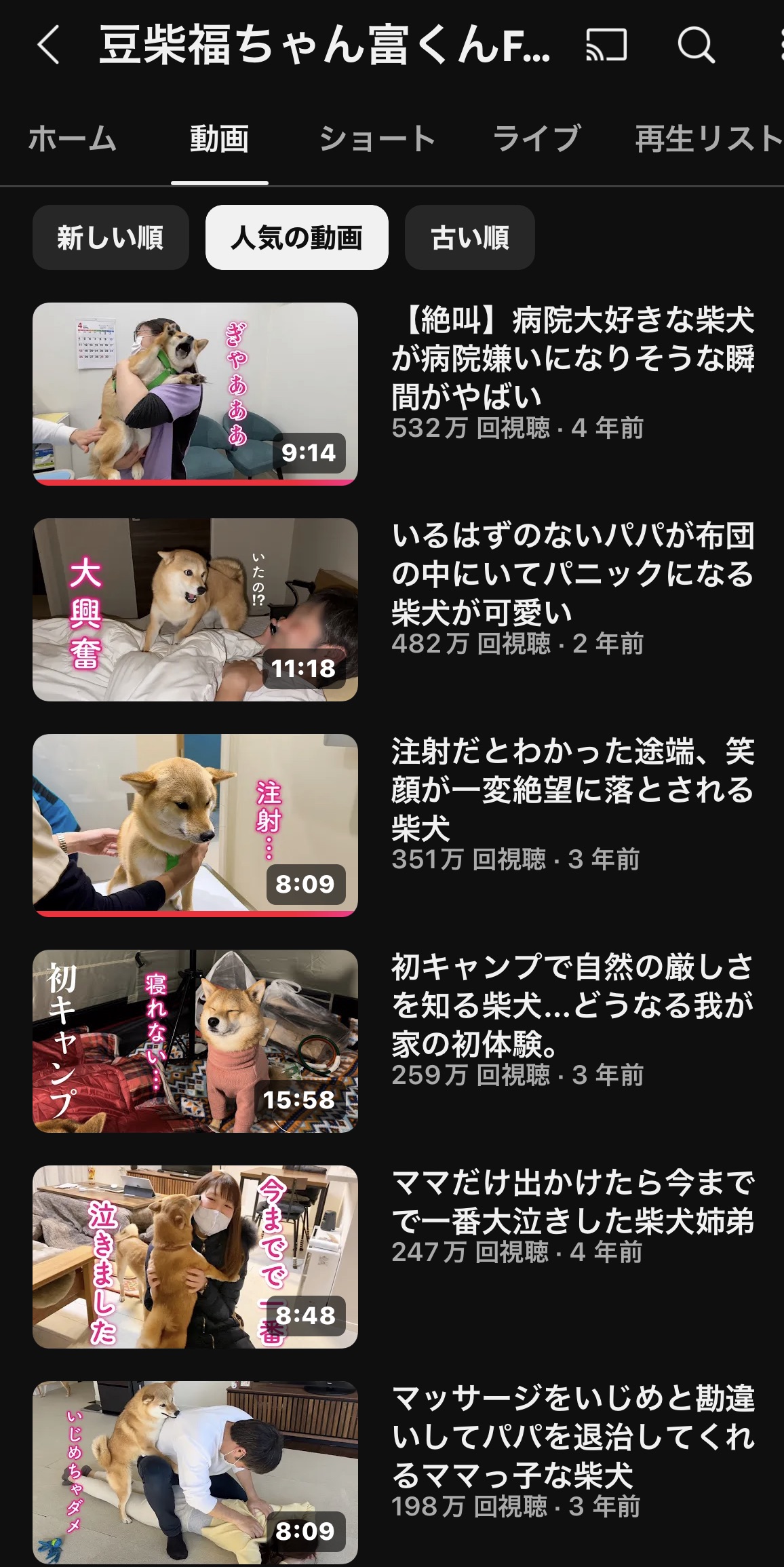Switch to the ショート tab
The width and height of the screenshot is (784, 1567).
[377, 139]
